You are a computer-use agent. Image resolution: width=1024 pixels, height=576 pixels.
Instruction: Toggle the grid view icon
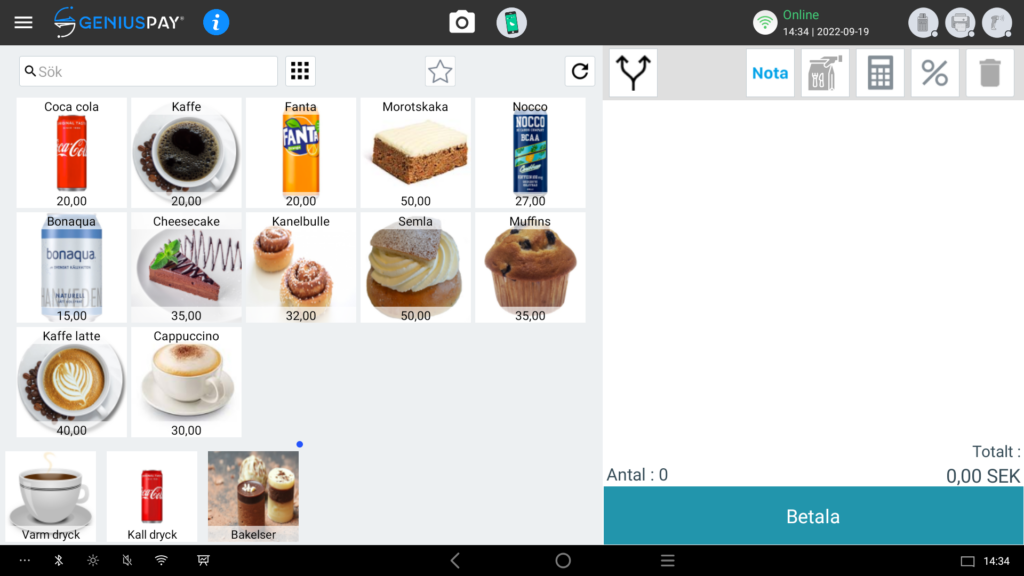(x=300, y=71)
